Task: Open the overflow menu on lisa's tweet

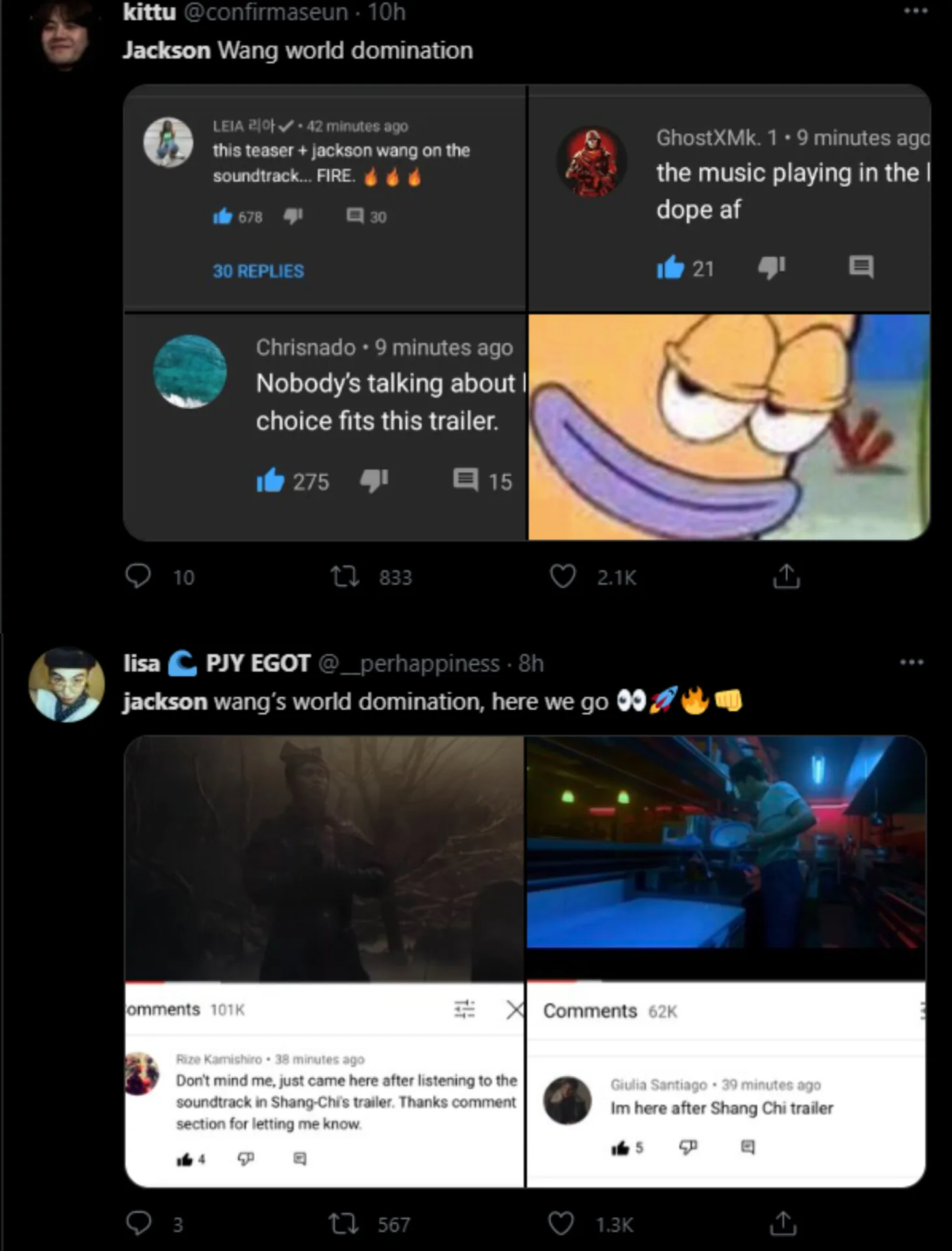Action: pos(911,663)
